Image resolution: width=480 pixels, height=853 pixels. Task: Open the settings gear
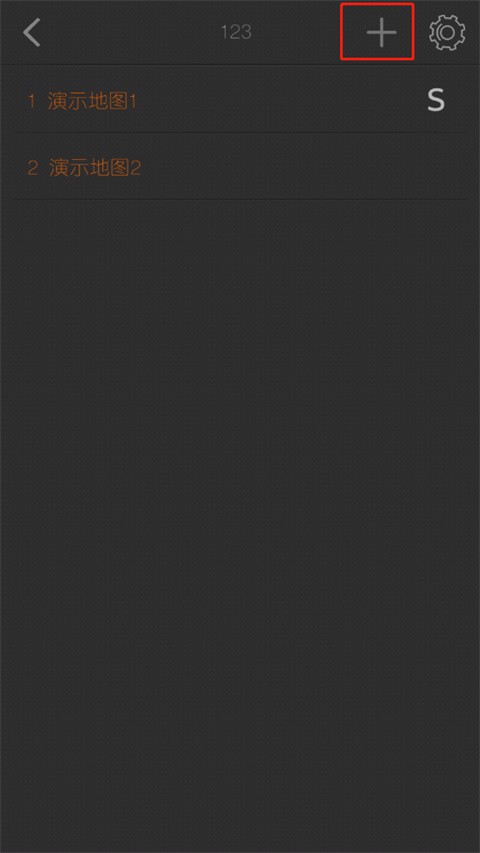click(x=447, y=33)
